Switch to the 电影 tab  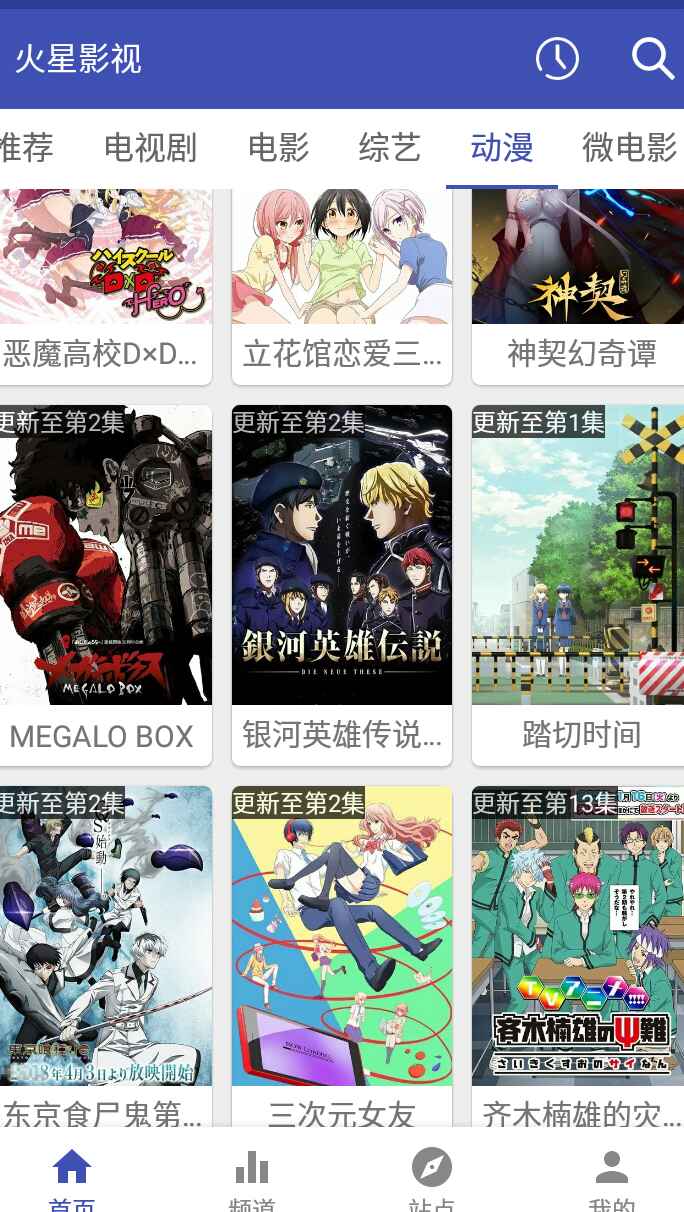click(278, 148)
